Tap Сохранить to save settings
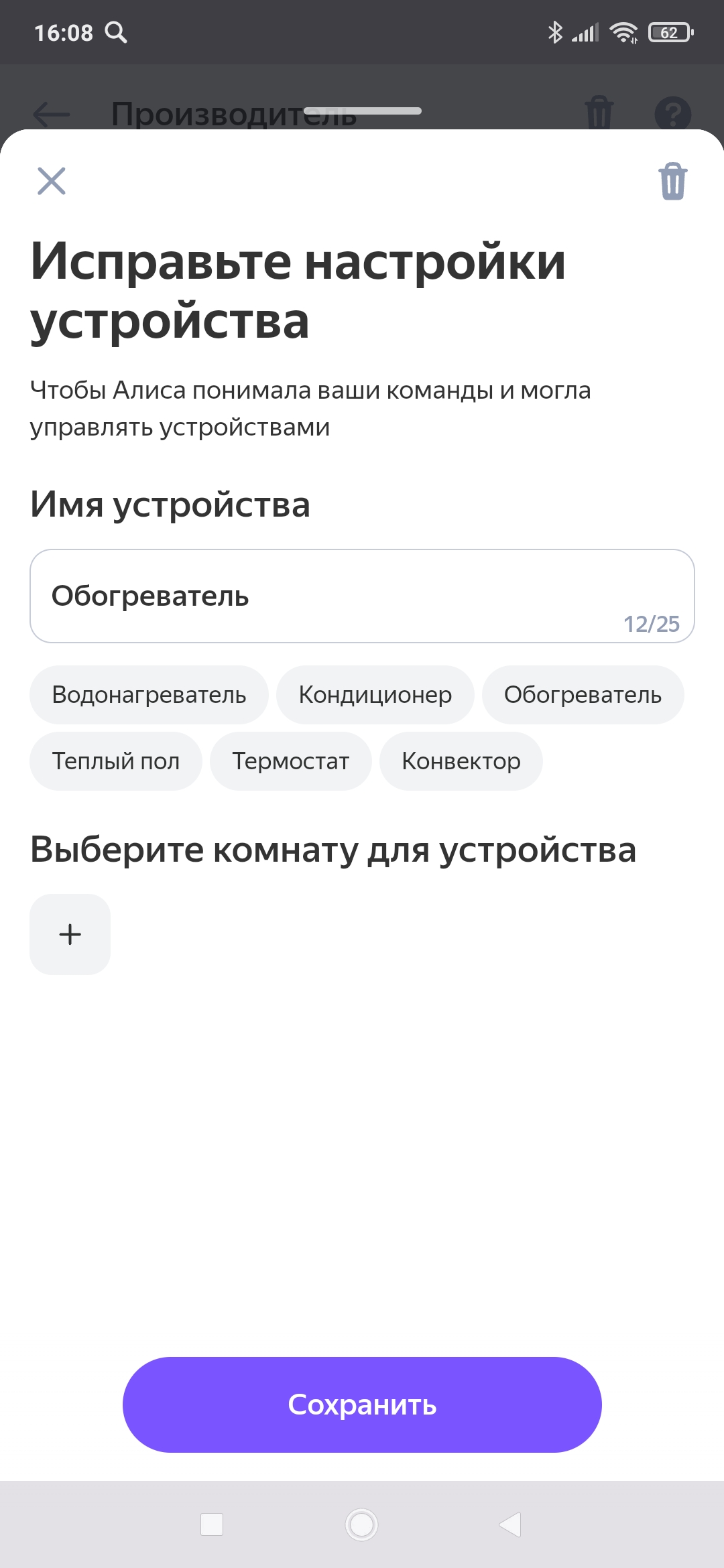 pos(362,1405)
